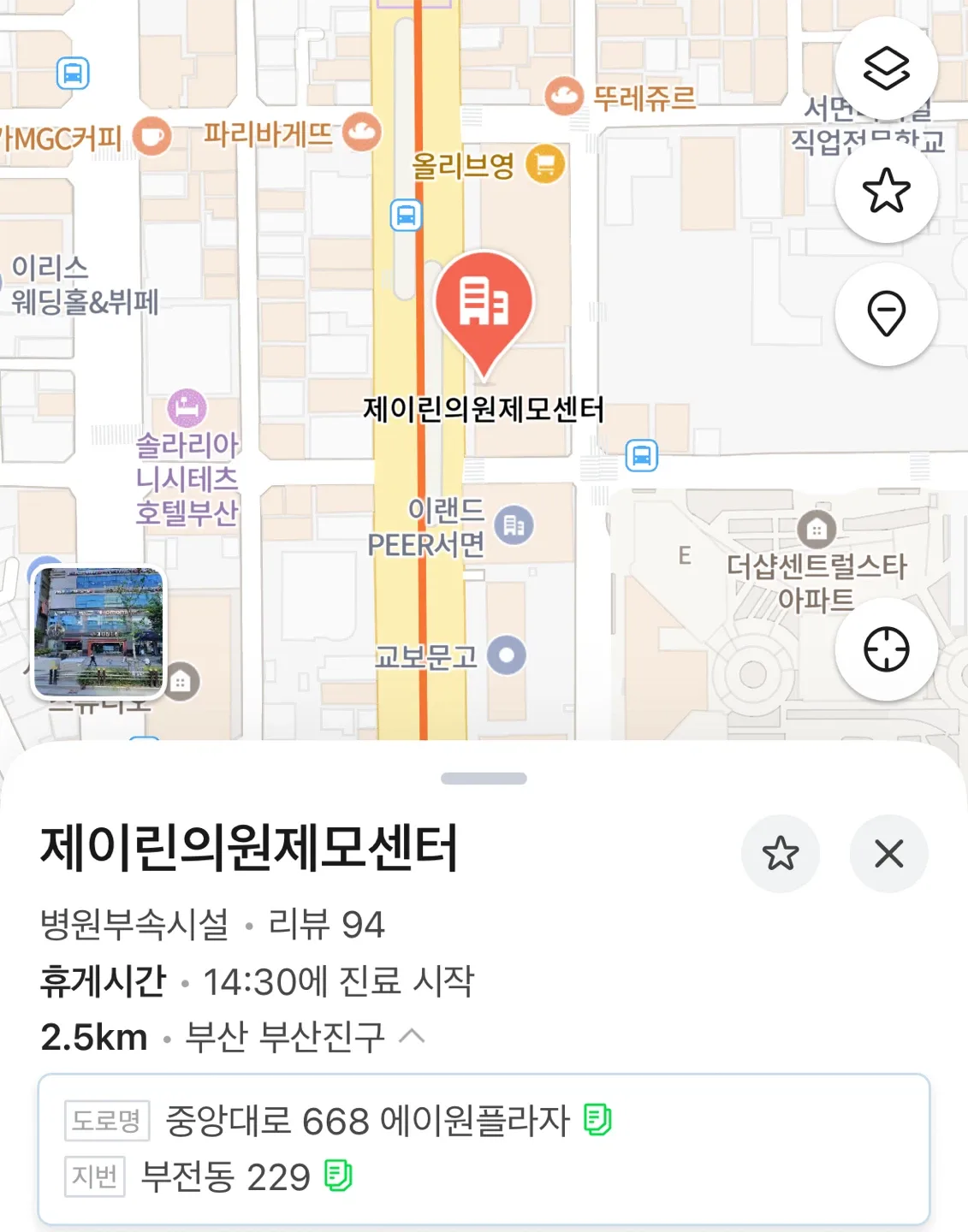Copy the road address 중앙대로 668
The height and width of the screenshot is (1232, 968).
pos(597,1119)
